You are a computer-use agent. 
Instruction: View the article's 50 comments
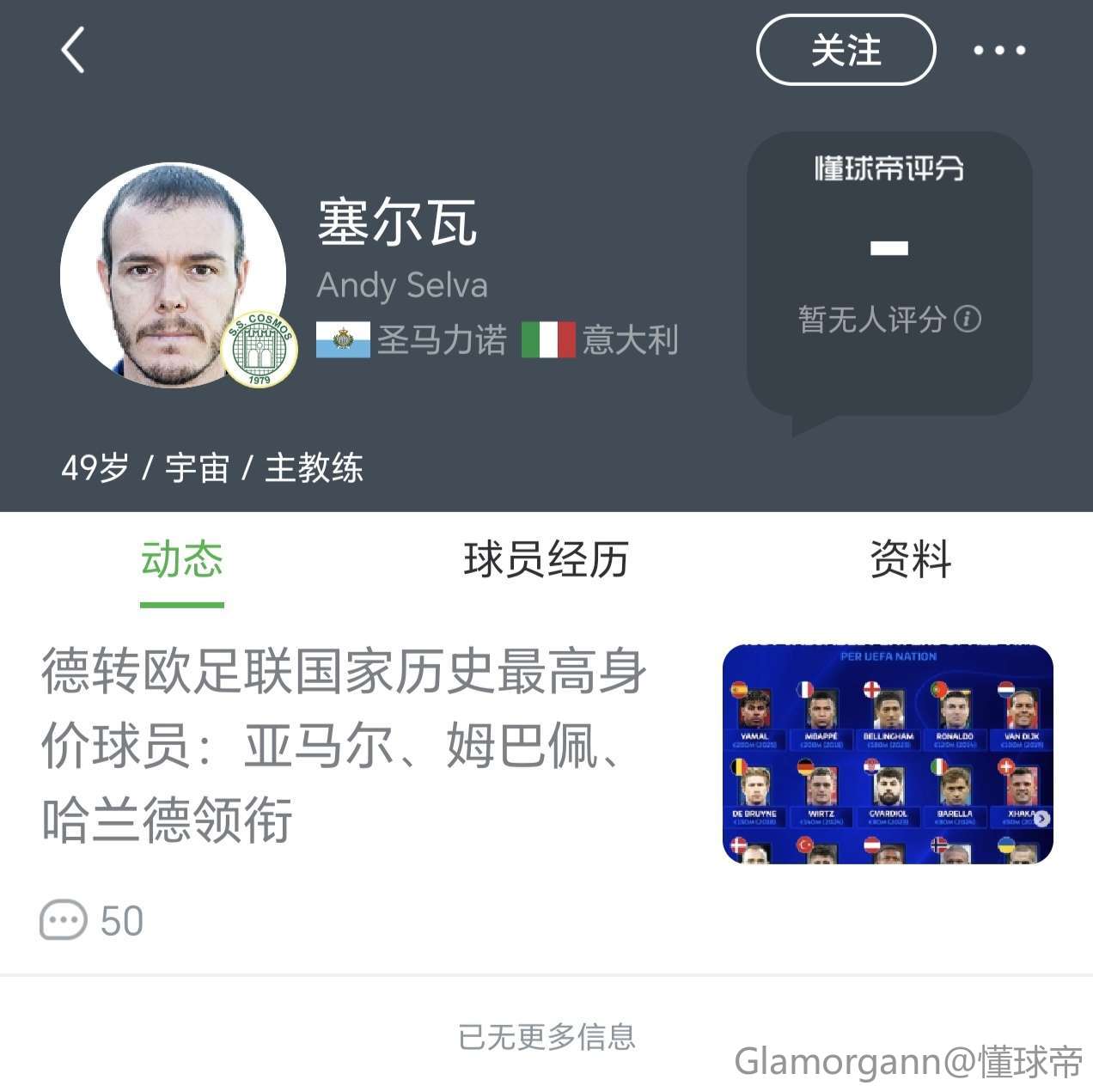[92, 921]
